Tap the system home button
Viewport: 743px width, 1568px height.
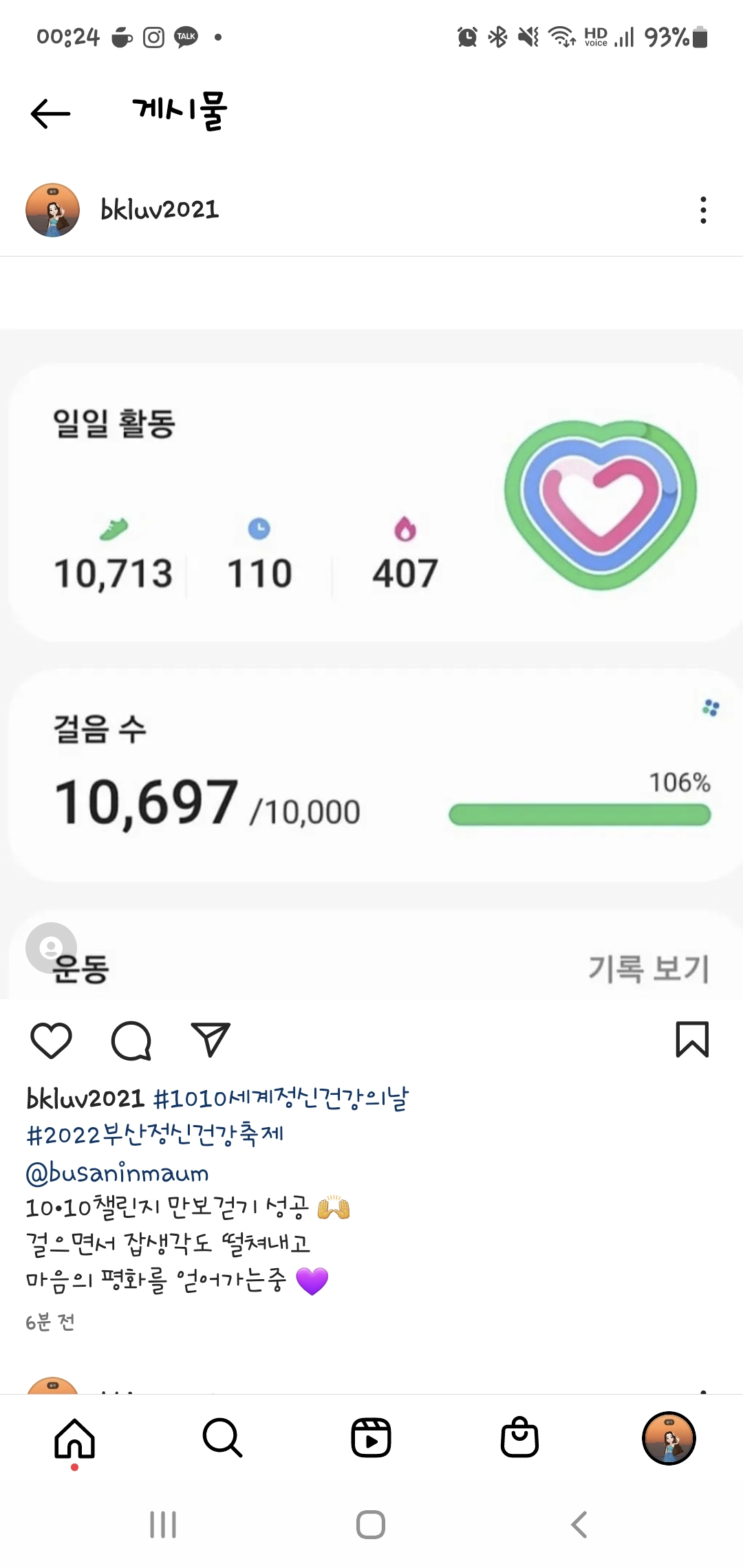click(371, 1525)
